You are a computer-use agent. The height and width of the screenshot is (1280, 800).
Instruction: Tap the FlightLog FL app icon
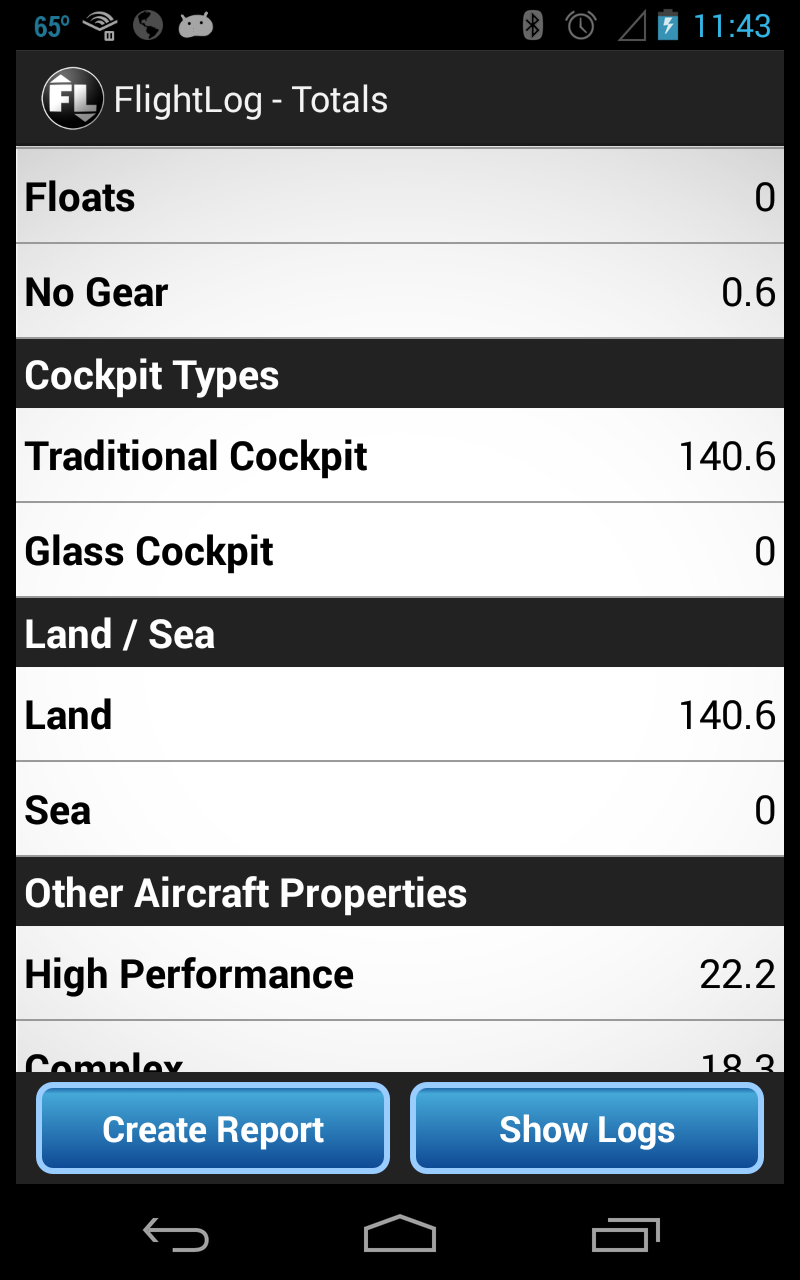pyautogui.click(x=71, y=97)
